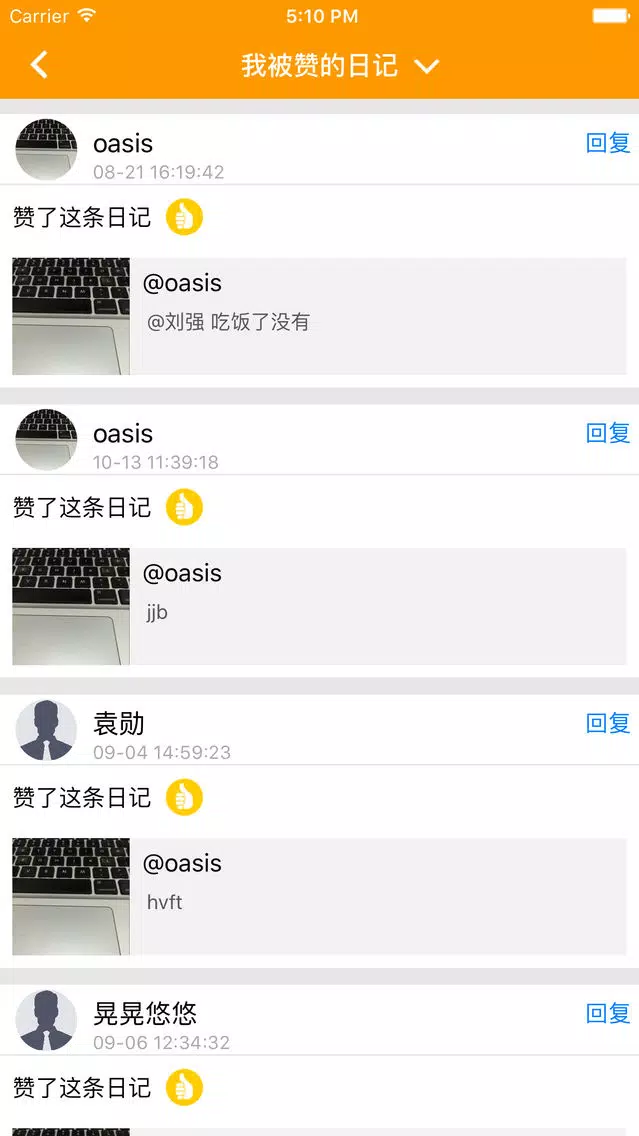Open the diary card with text jjb
This screenshot has height=1136, width=639.
click(x=320, y=606)
